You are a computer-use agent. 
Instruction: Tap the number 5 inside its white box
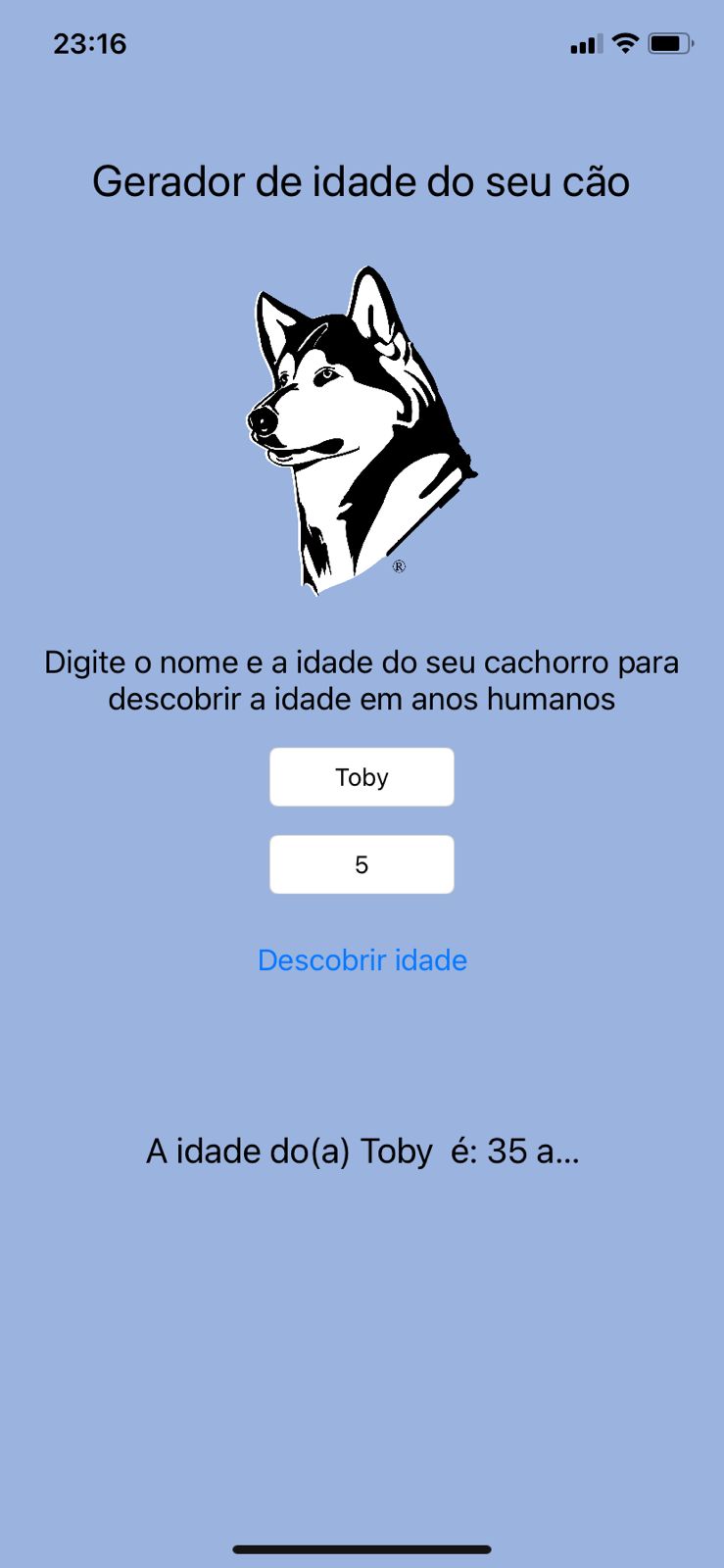click(361, 864)
